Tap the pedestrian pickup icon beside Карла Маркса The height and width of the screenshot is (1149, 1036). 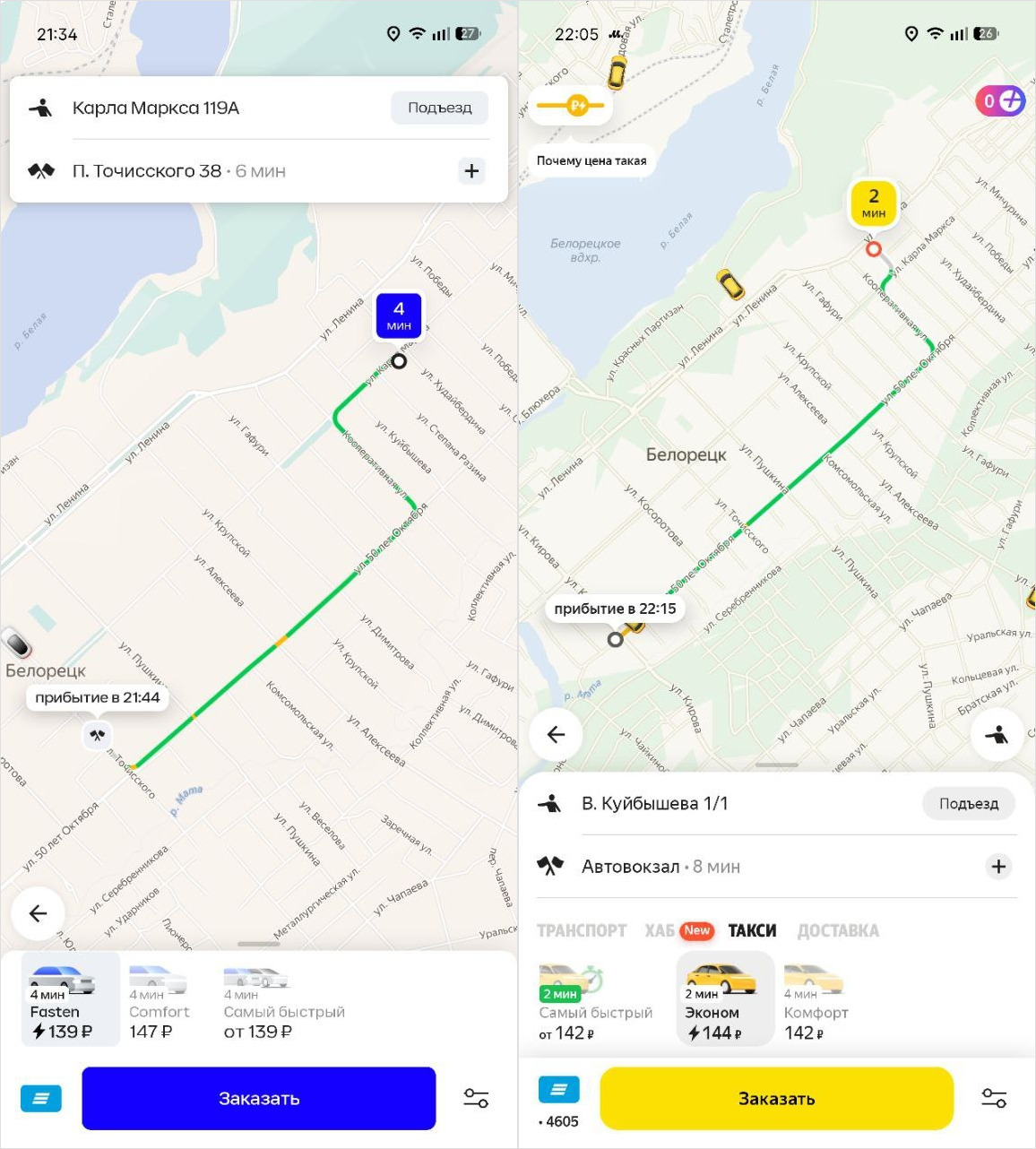pos(39,108)
